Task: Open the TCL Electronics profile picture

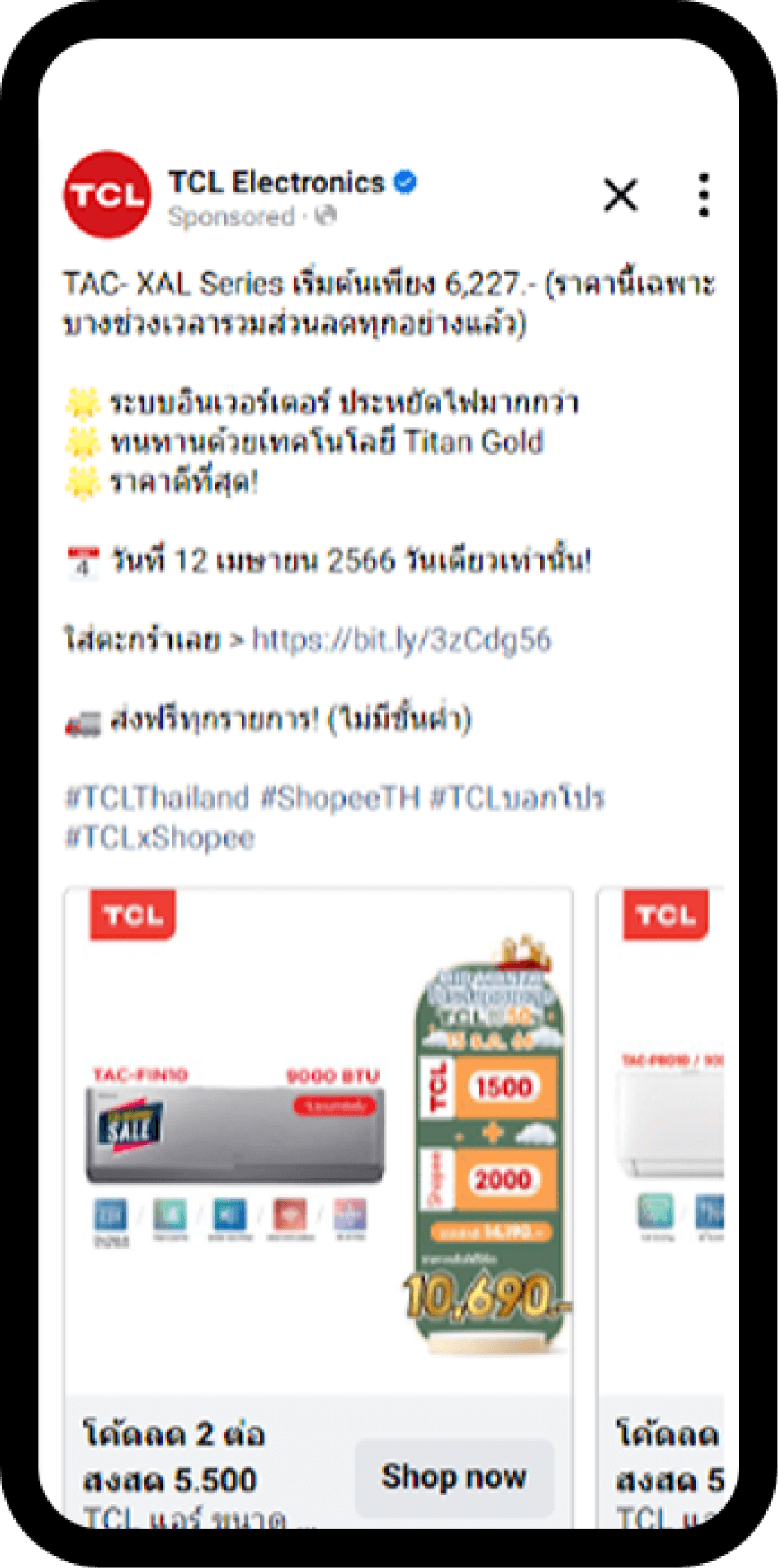Action: [x=107, y=195]
